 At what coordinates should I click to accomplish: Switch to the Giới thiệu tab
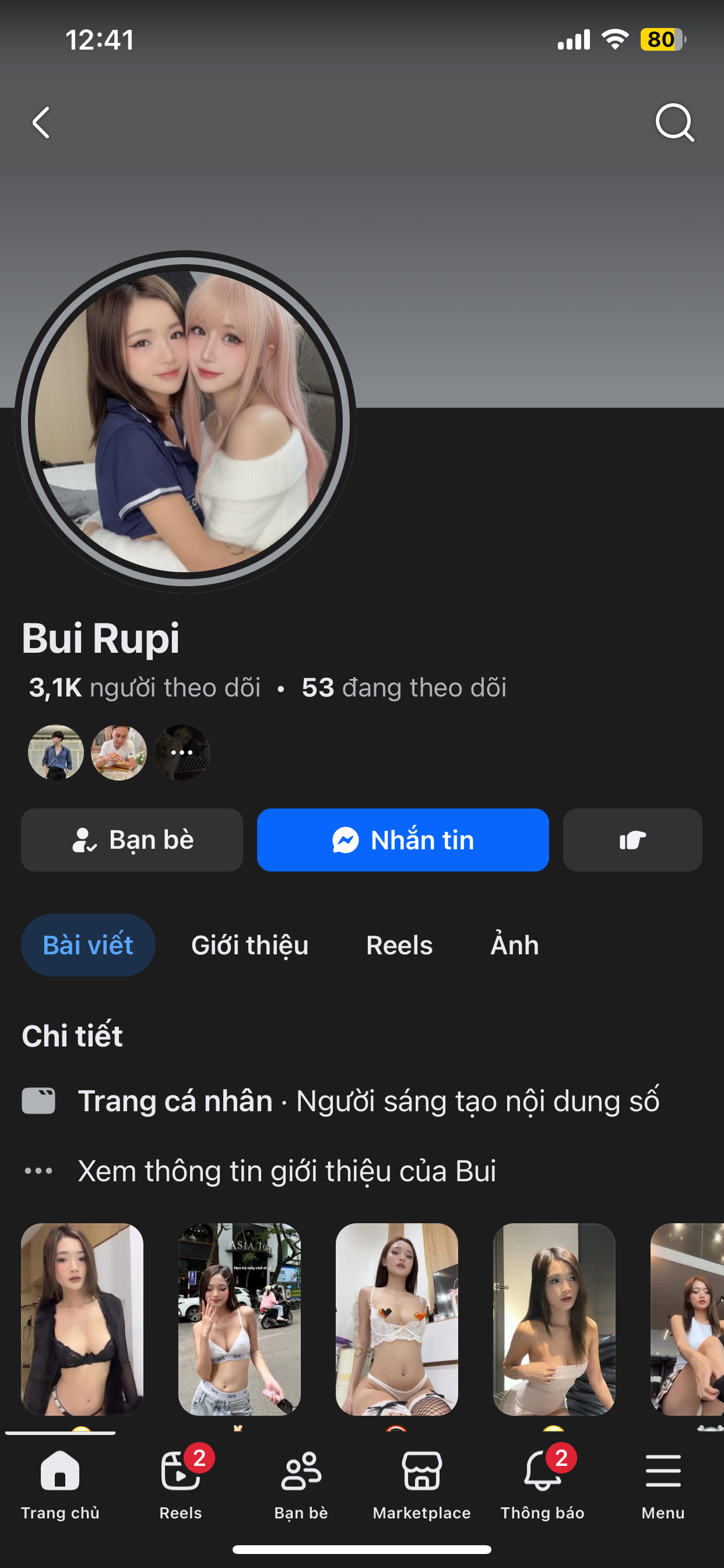(x=249, y=946)
